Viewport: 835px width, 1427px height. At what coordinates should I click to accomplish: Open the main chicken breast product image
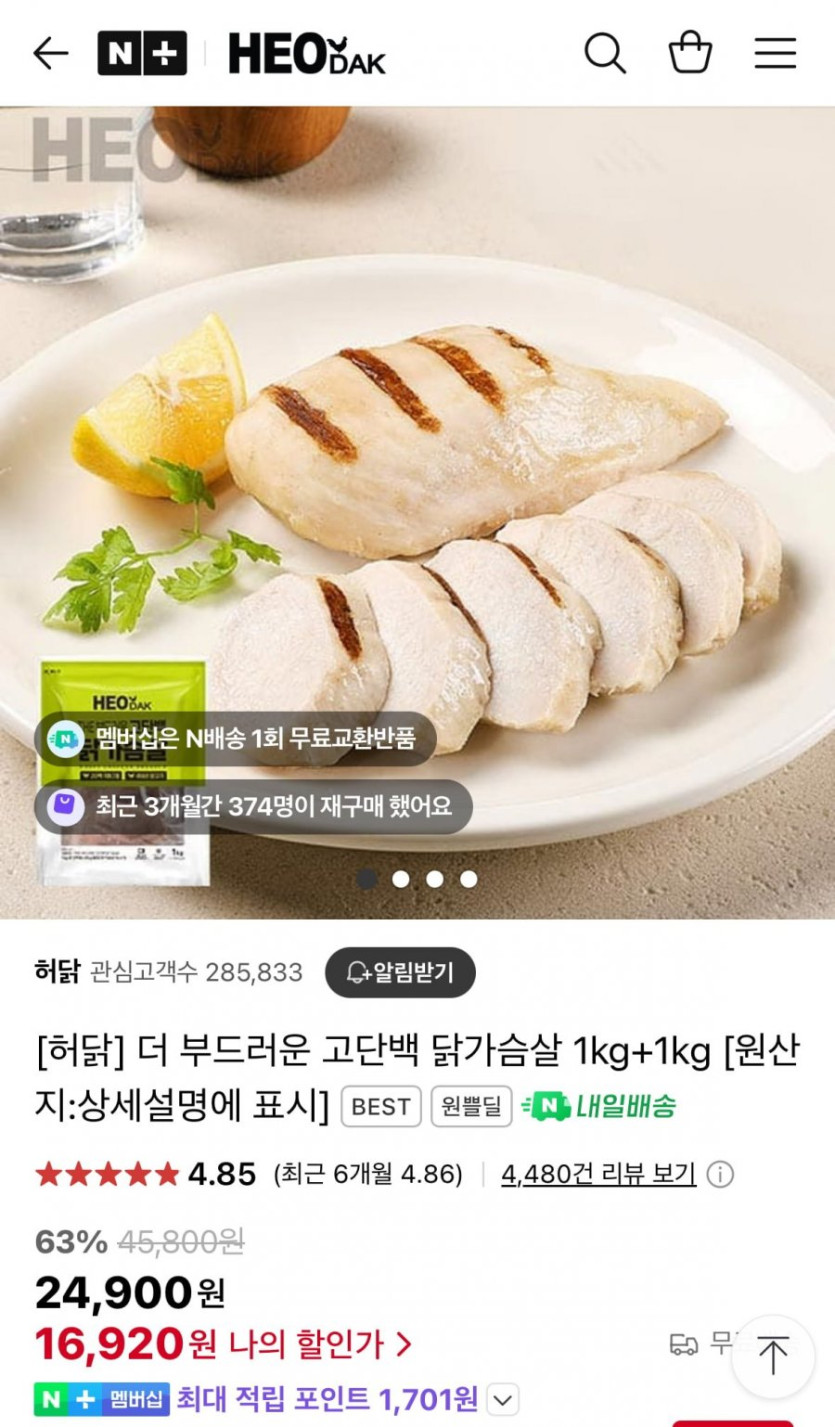(417, 512)
